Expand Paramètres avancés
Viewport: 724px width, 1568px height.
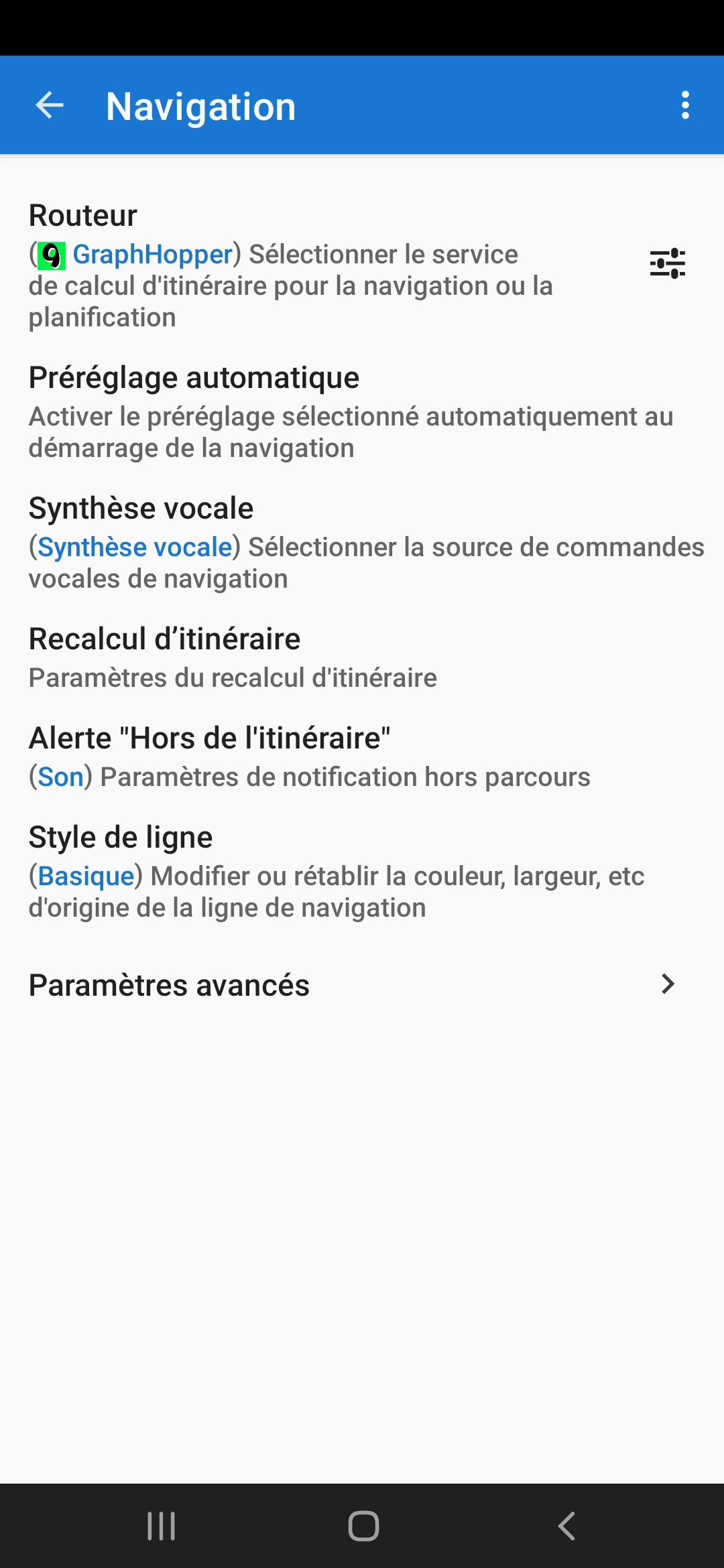(362, 984)
